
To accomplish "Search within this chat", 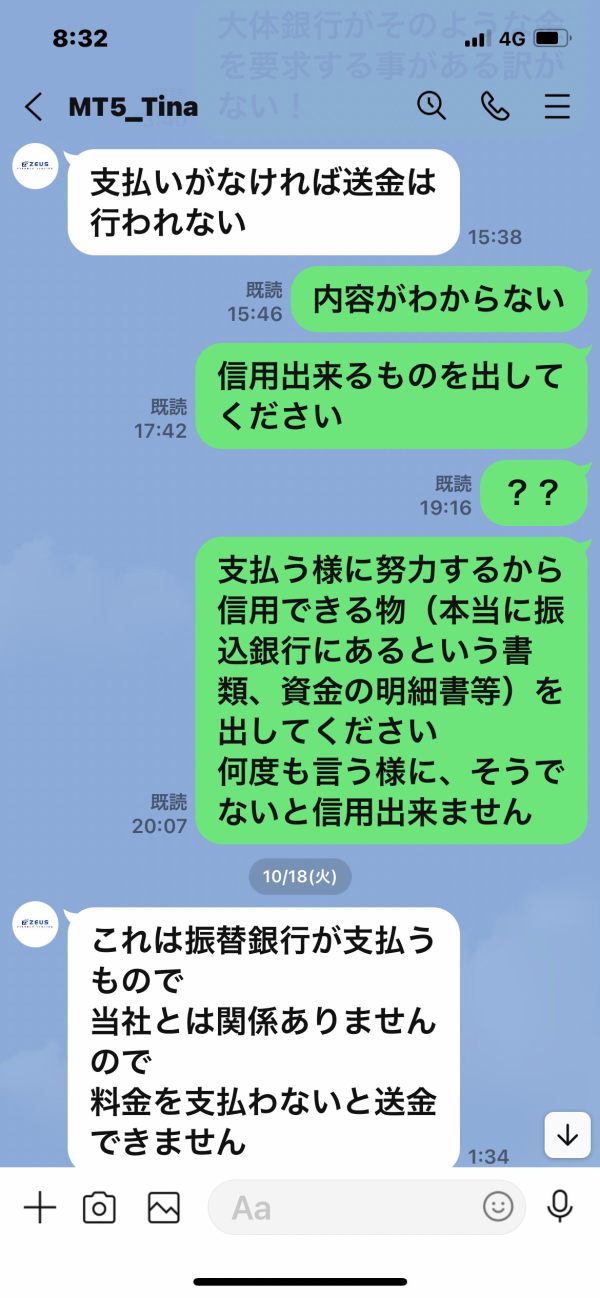I will click(x=431, y=106).
